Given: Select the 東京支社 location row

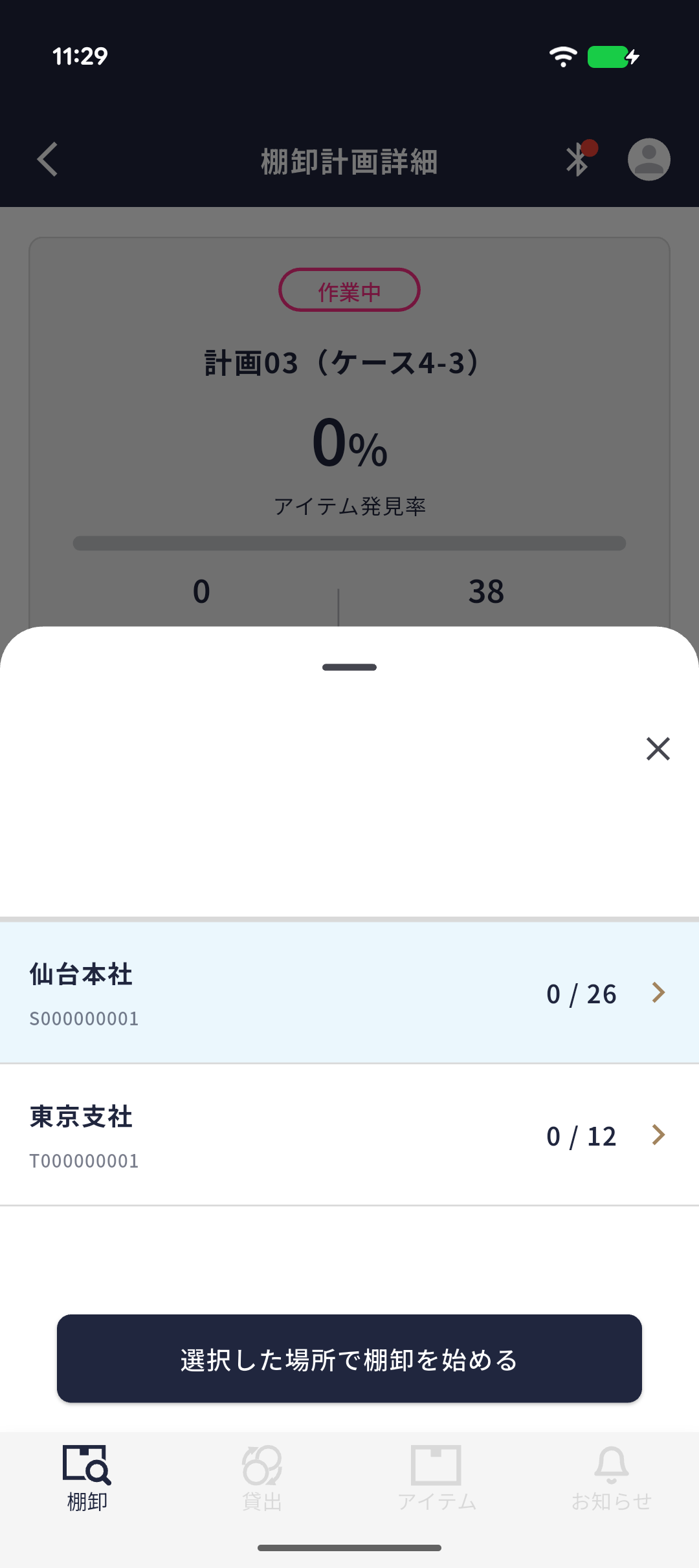Looking at the screenshot, I should 259,1134.
